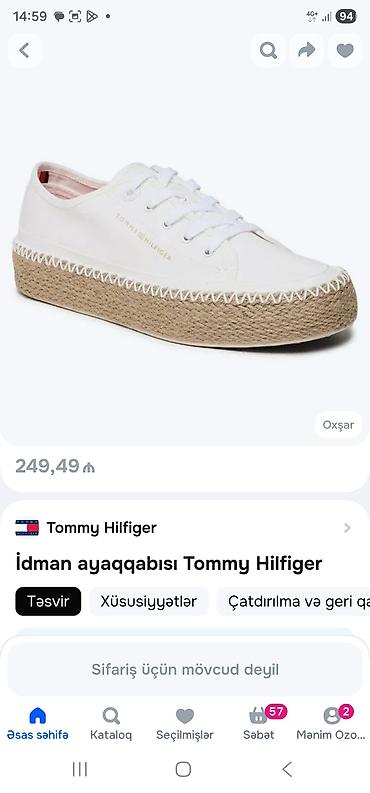Go to Əsas səhifə in the bottom bar
Screen dimensions: 370x793
37,724
